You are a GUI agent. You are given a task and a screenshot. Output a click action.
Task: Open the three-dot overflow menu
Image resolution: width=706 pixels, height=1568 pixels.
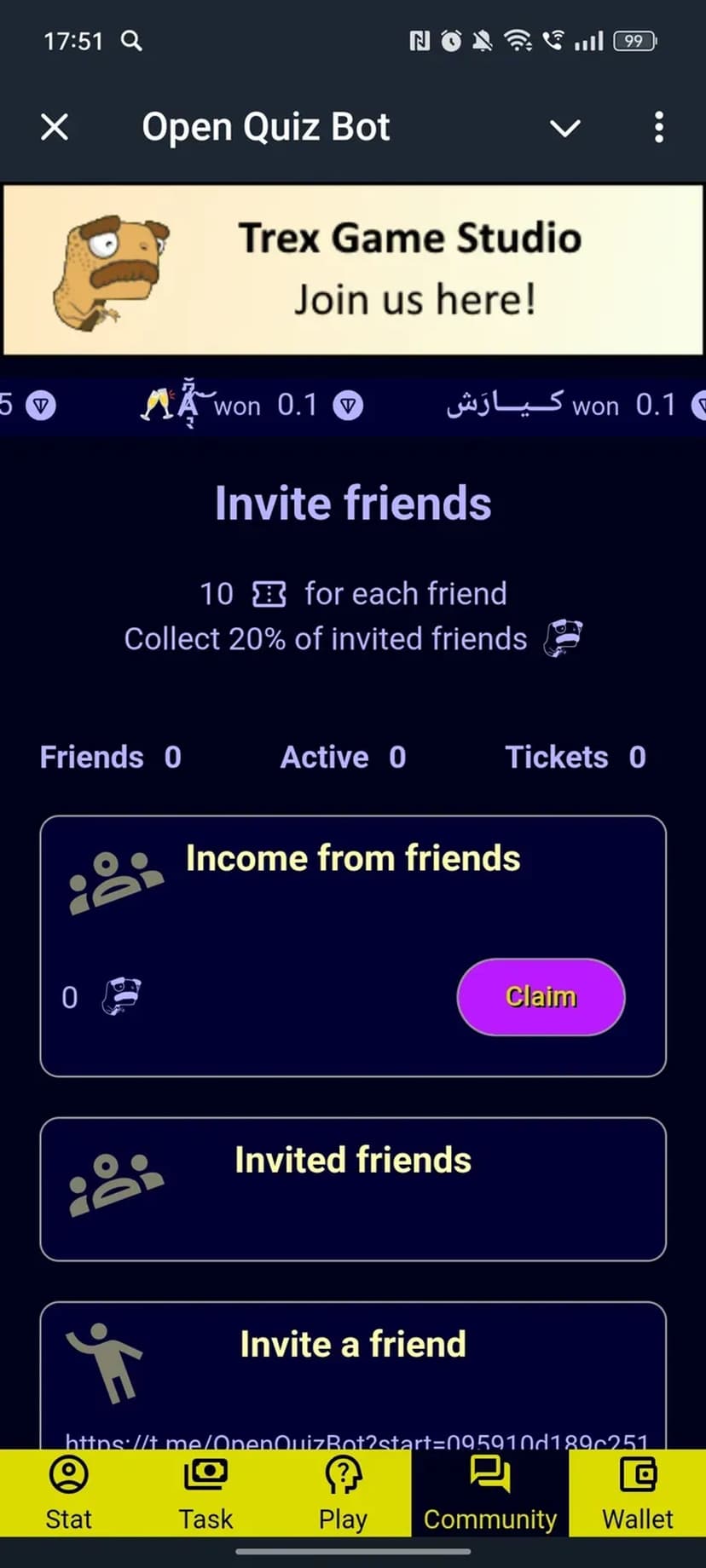tap(658, 128)
